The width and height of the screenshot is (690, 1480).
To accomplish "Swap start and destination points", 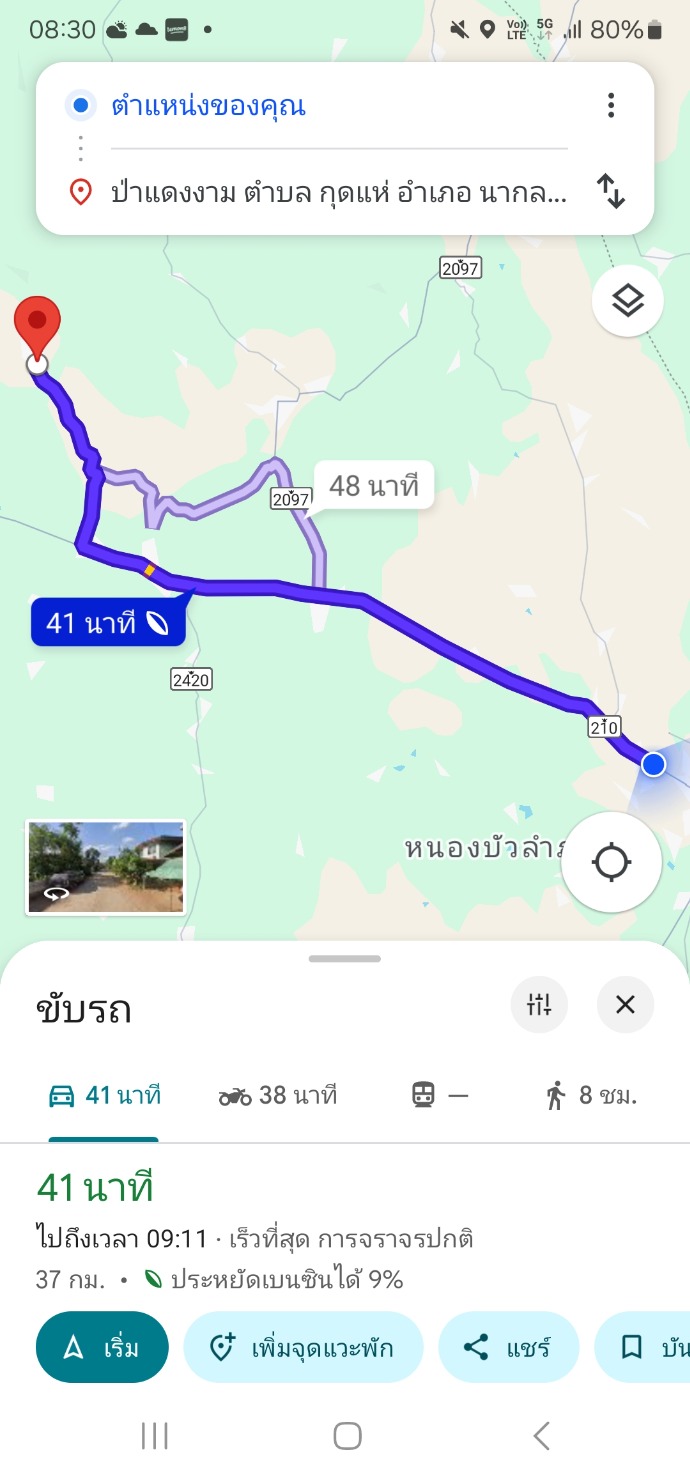I will point(611,191).
